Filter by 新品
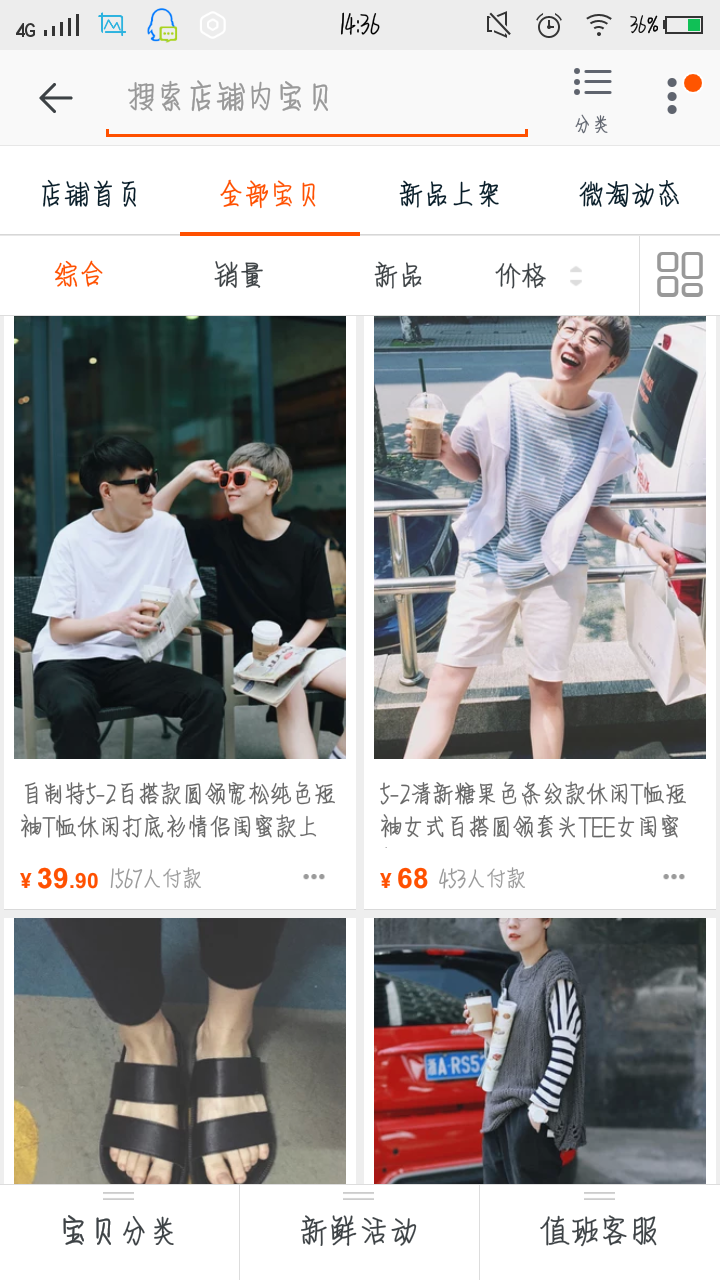 [398, 275]
